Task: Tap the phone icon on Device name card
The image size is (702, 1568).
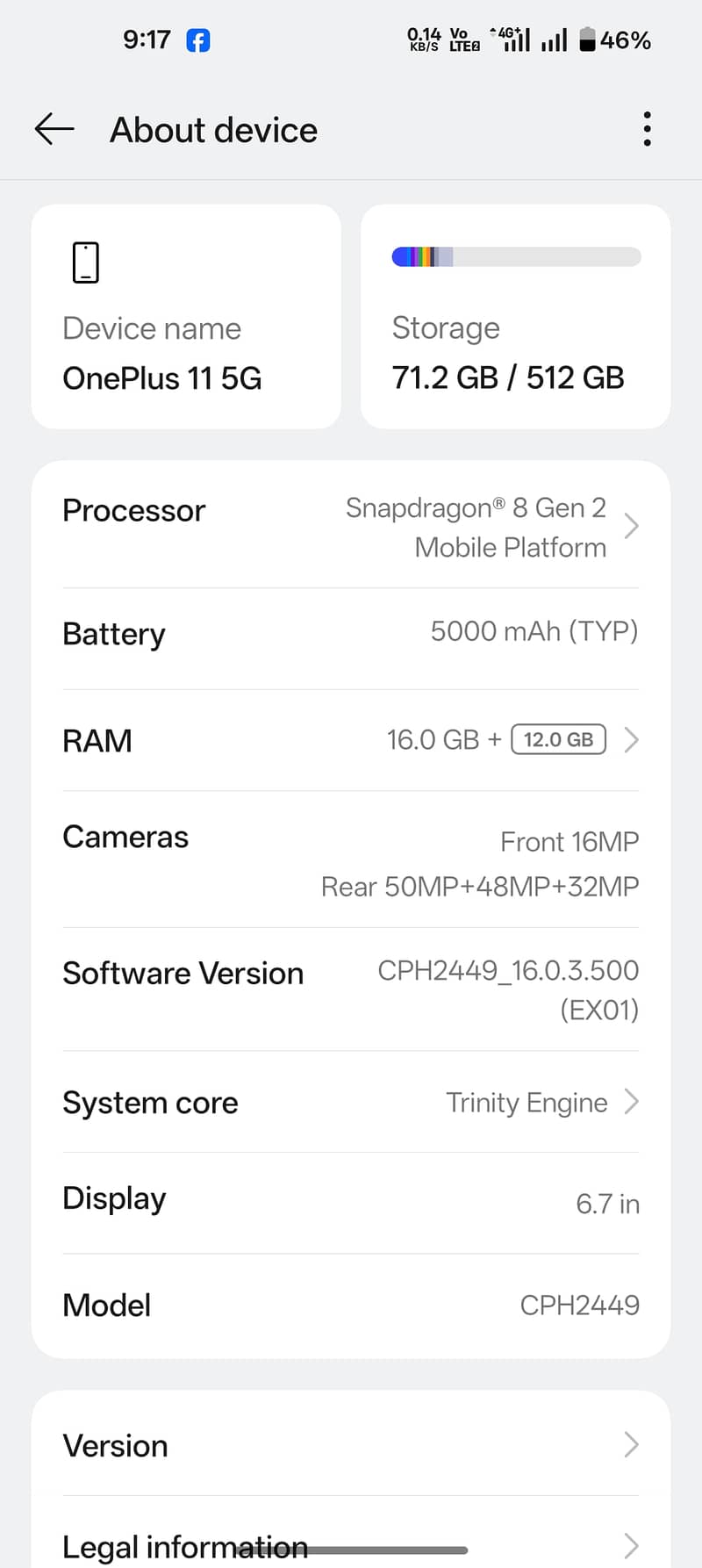Action: point(85,261)
